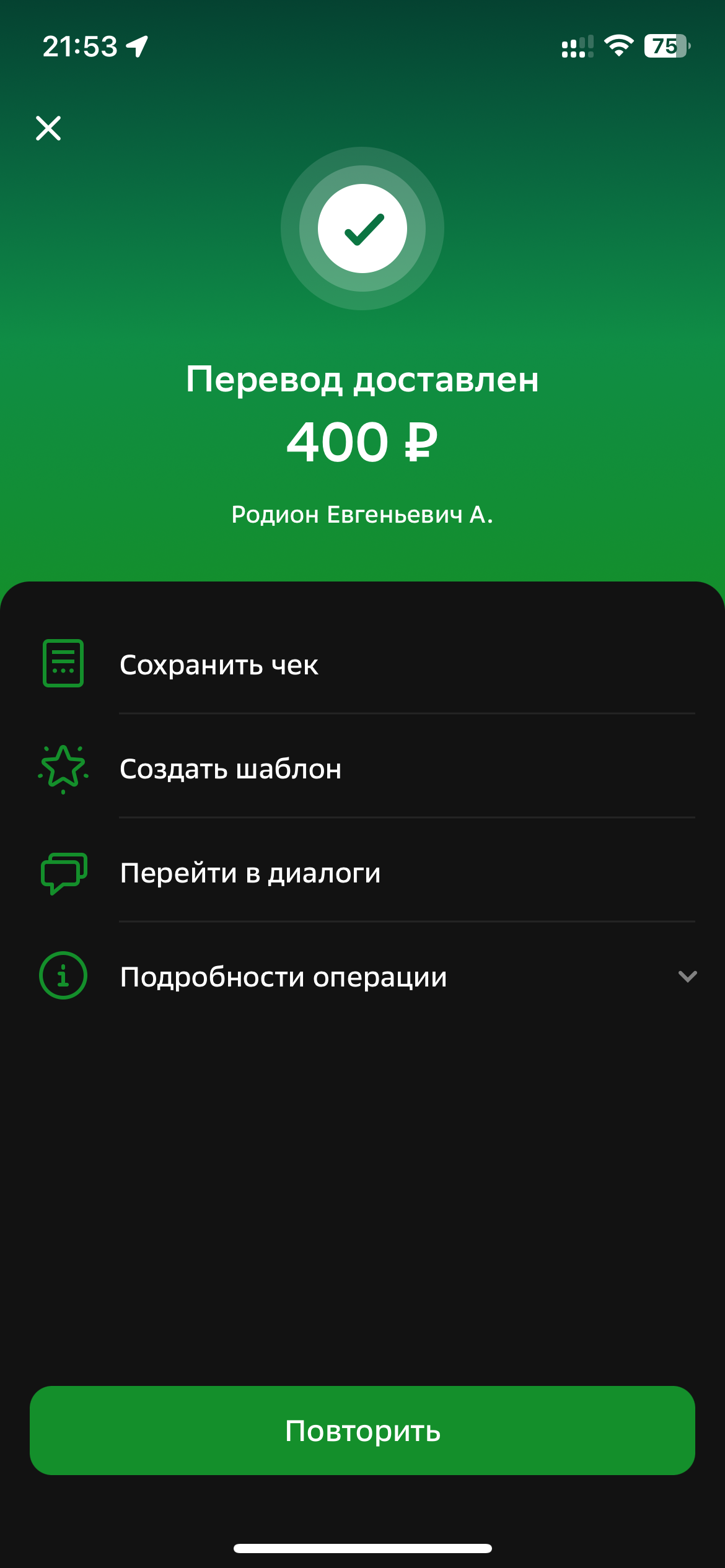This screenshot has width=725, height=1568.
Task: Close the transfer confirmation screen
Action: click(x=48, y=128)
